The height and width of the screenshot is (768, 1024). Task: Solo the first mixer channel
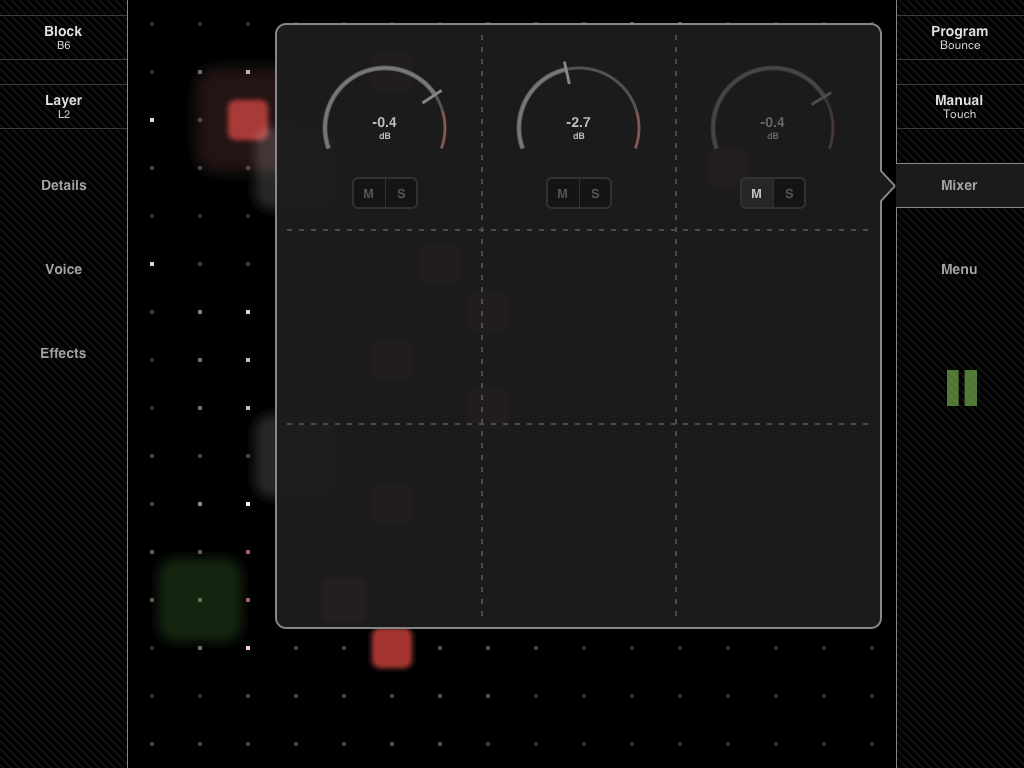(401, 193)
